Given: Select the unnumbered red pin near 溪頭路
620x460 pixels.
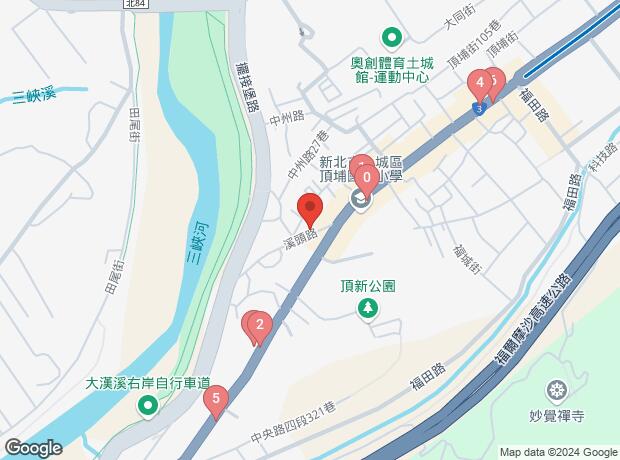Looking at the screenshot, I should [x=309, y=210].
